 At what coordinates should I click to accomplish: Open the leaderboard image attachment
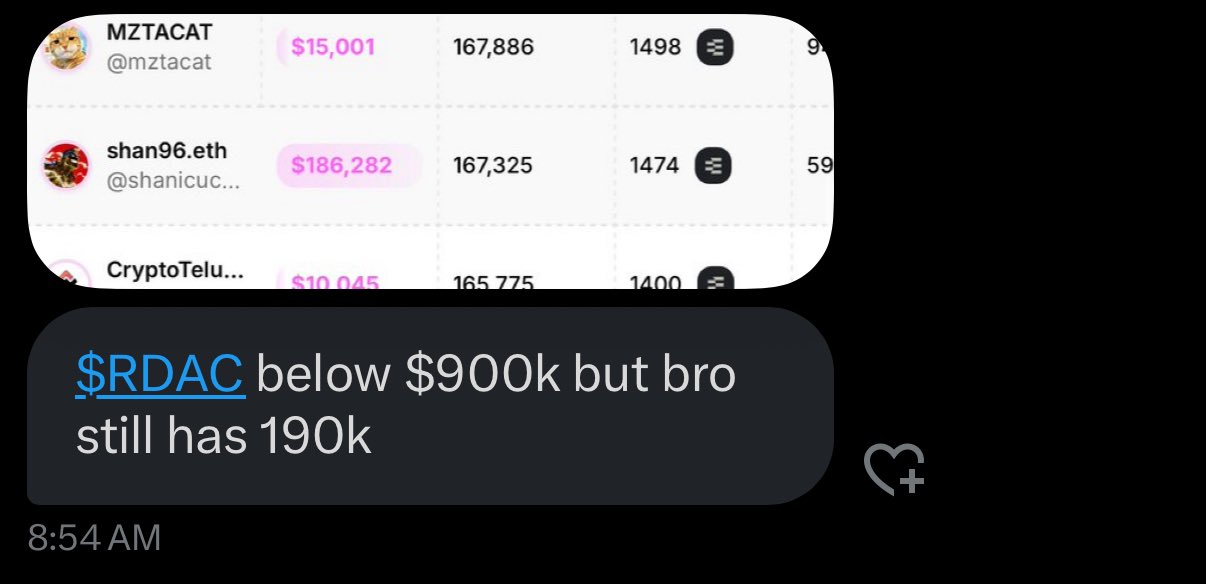pyautogui.click(x=430, y=152)
